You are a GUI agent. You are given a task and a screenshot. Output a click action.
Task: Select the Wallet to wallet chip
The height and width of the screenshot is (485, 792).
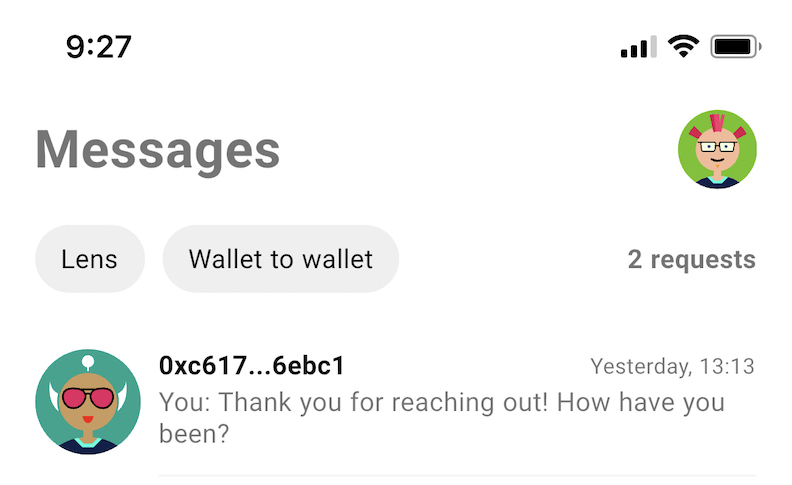click(281, 259)
